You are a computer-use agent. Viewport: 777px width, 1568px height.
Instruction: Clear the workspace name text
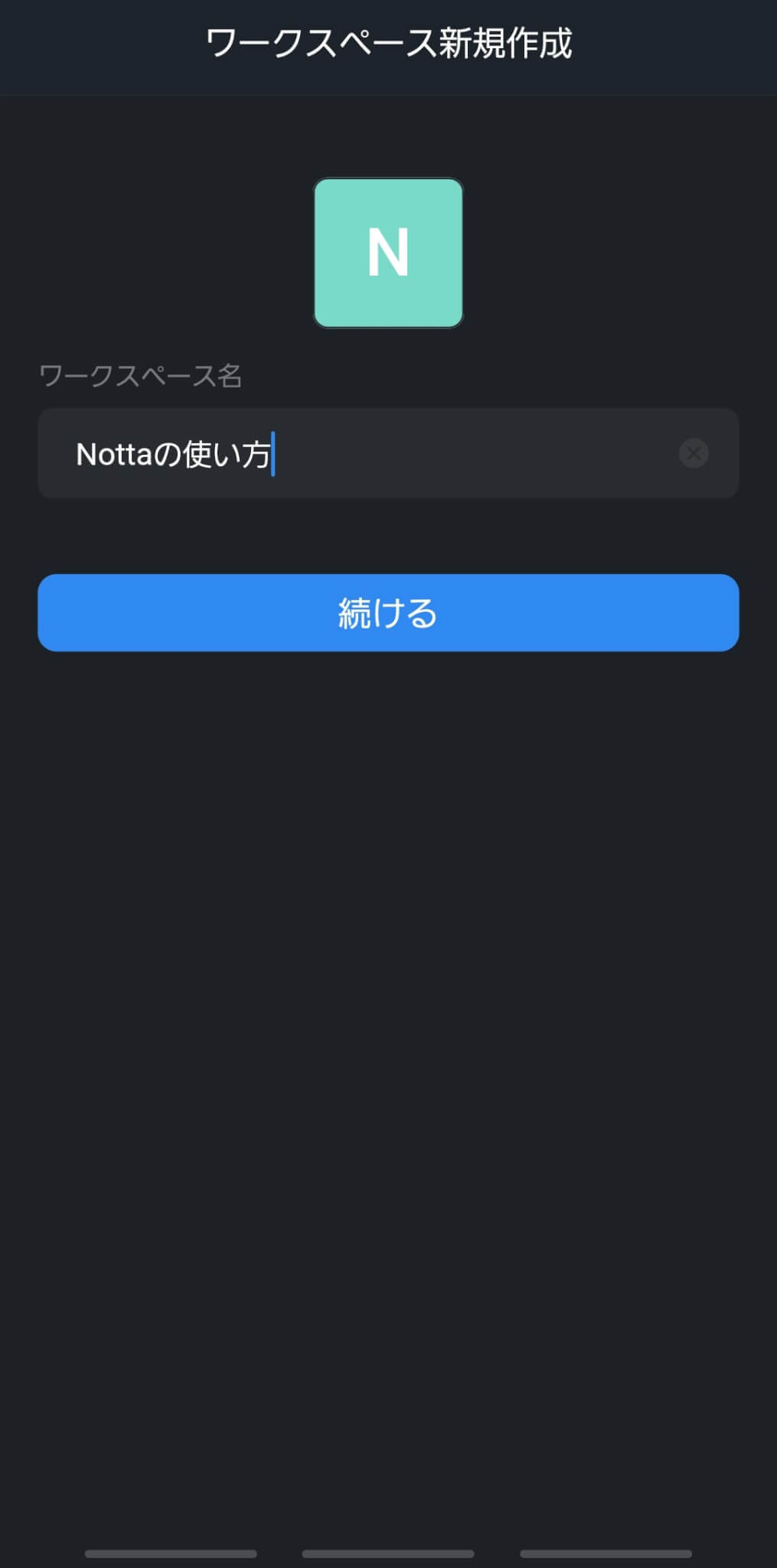(x=694, y=453)
